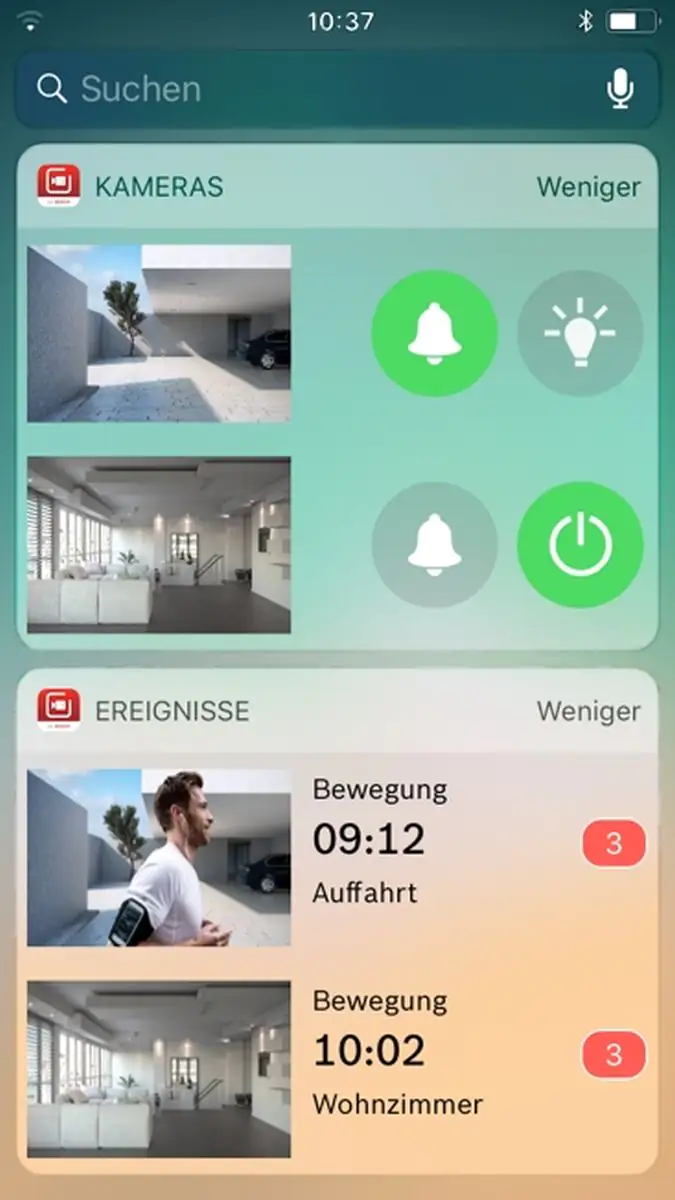Enable the grey bell for the living room camera
The height and width of the screenshot is (1200, 675).
tap(434, 545)
